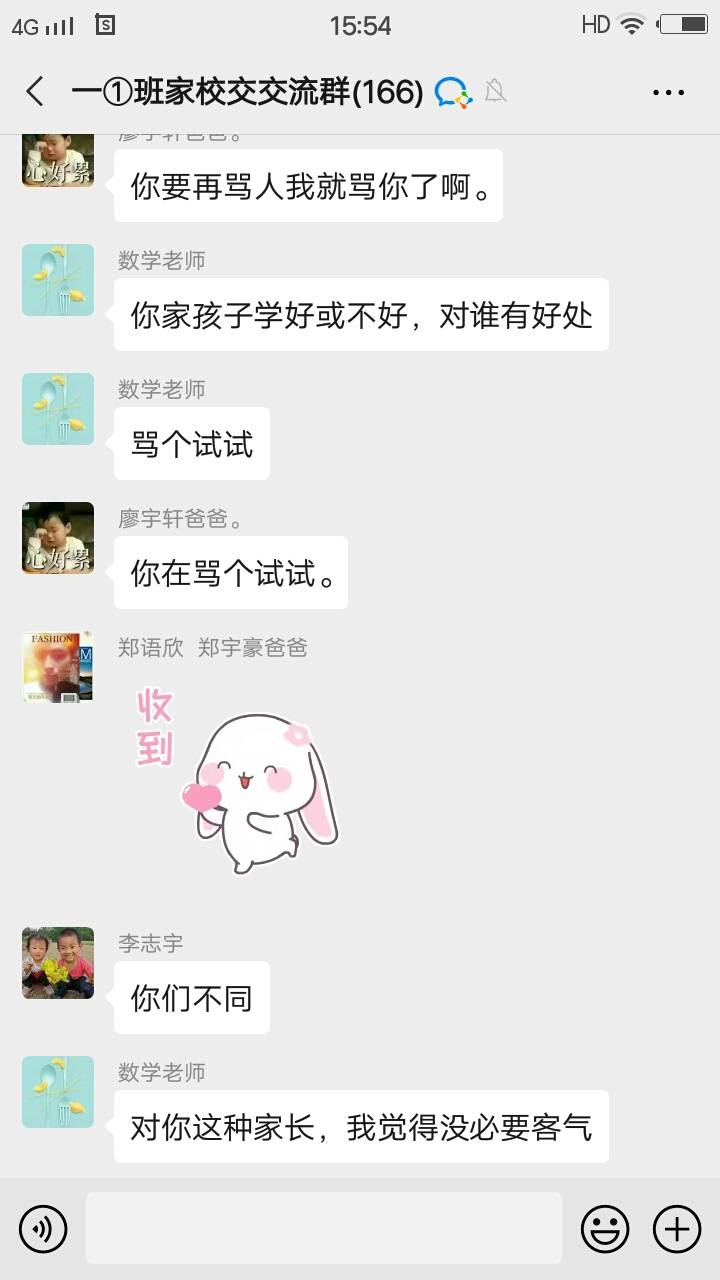Switch to voice message input
This screenshot has height=1280, width=720.
point(43,1228)
